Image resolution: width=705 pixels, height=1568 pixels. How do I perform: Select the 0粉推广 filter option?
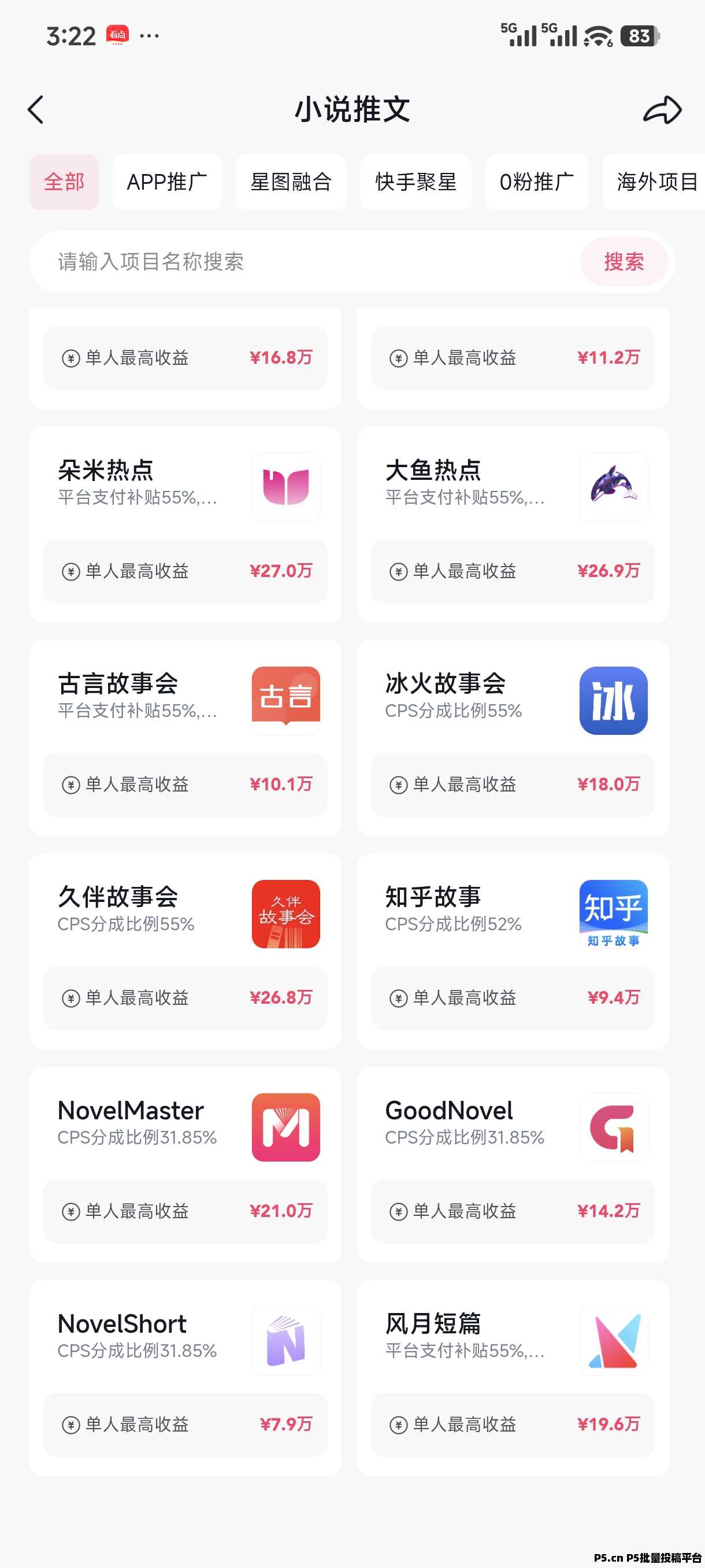[536, 182]
